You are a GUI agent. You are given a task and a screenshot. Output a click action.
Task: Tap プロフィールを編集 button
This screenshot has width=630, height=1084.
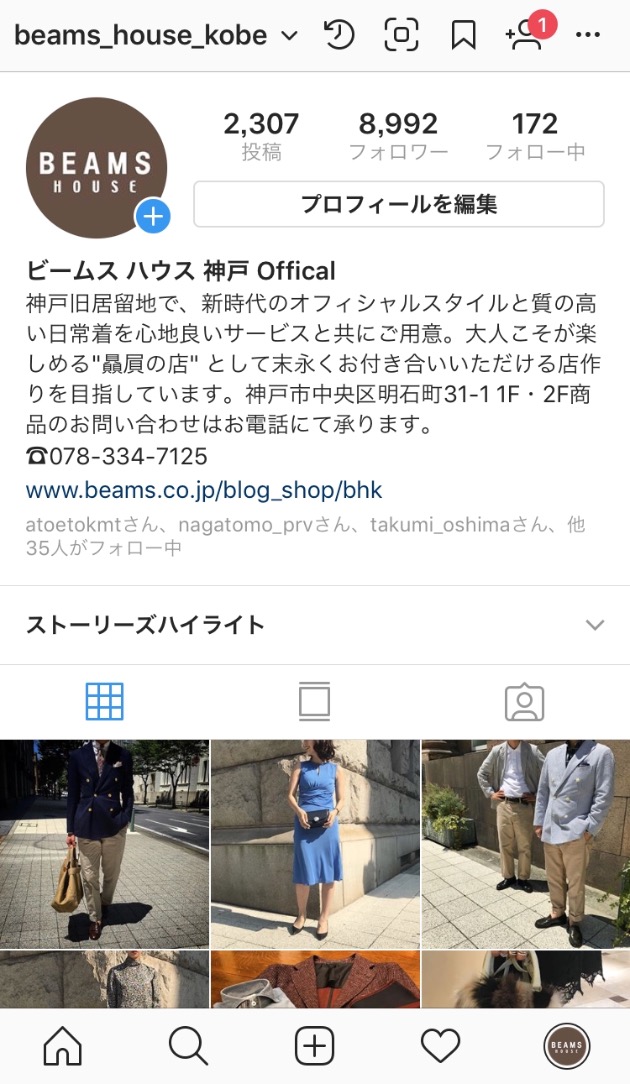pos(398,205)
